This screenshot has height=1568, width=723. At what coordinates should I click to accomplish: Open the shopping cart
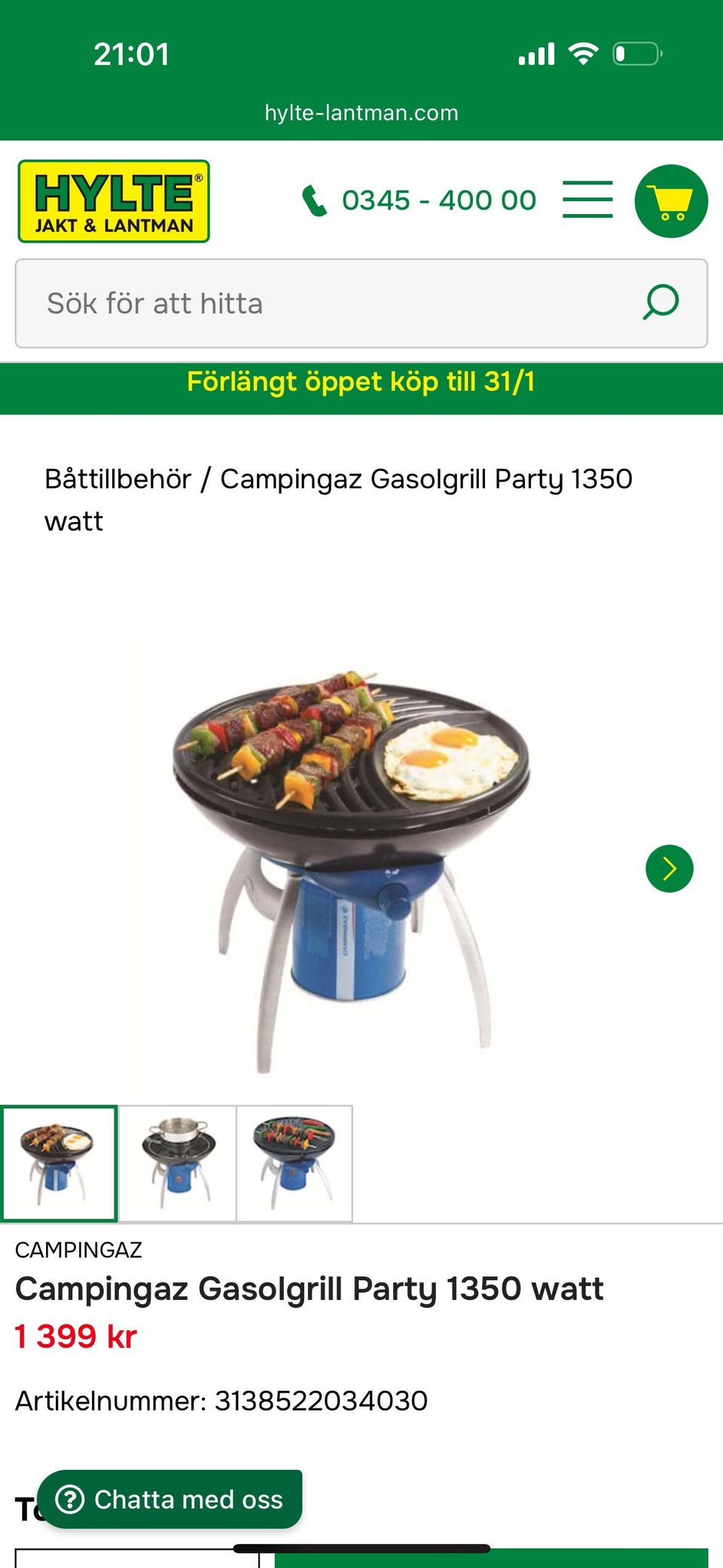(x=670, y=201)
